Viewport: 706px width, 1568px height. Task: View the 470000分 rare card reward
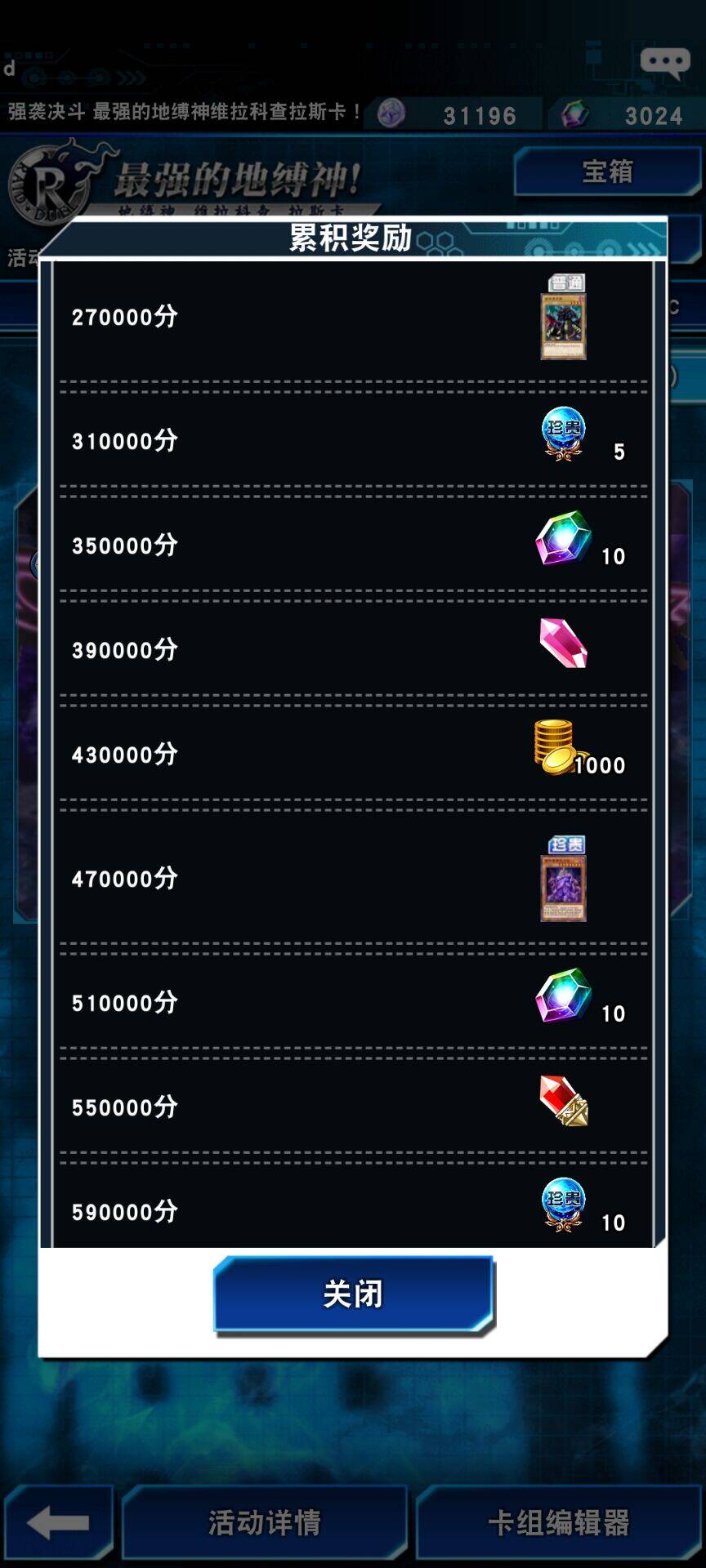coord(563,888)
